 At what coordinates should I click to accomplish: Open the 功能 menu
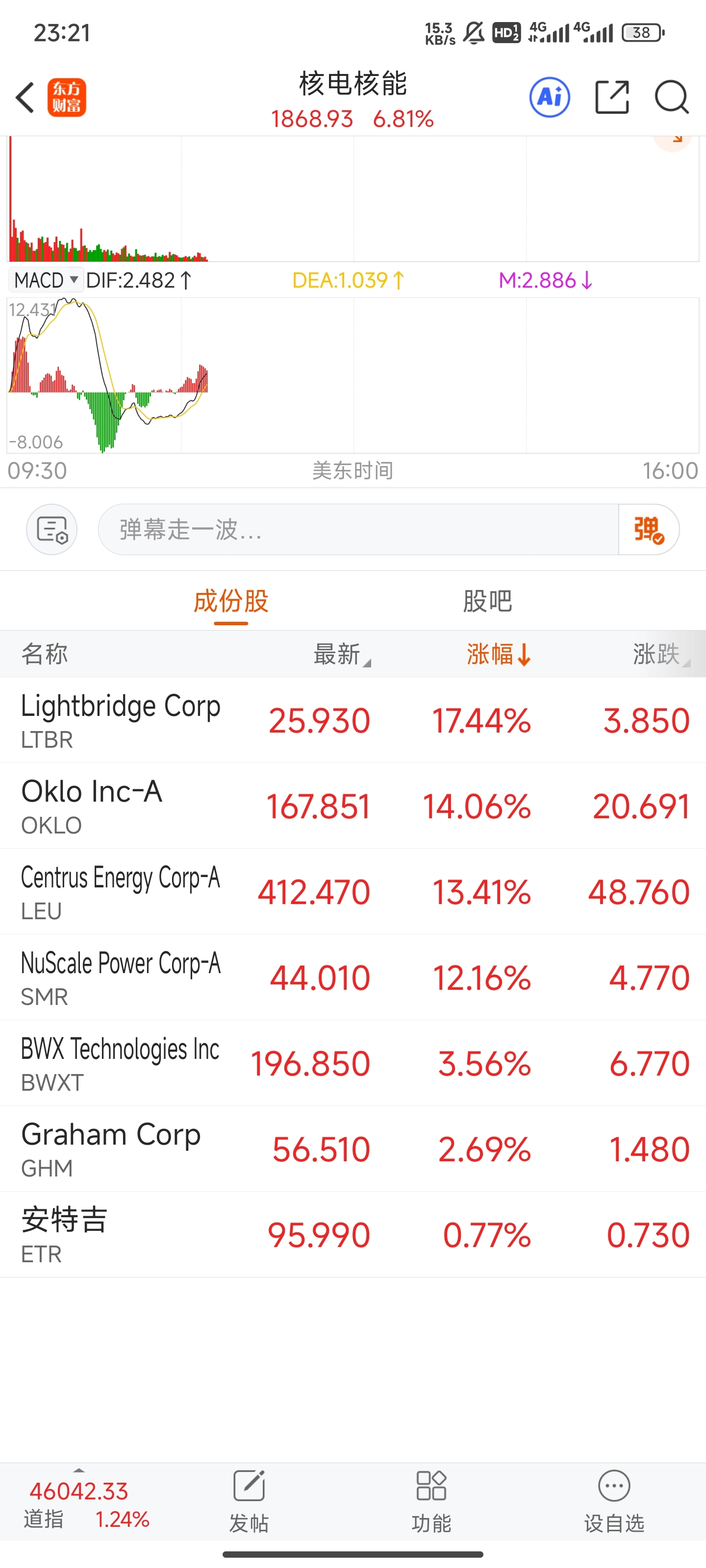[431, 1501]
